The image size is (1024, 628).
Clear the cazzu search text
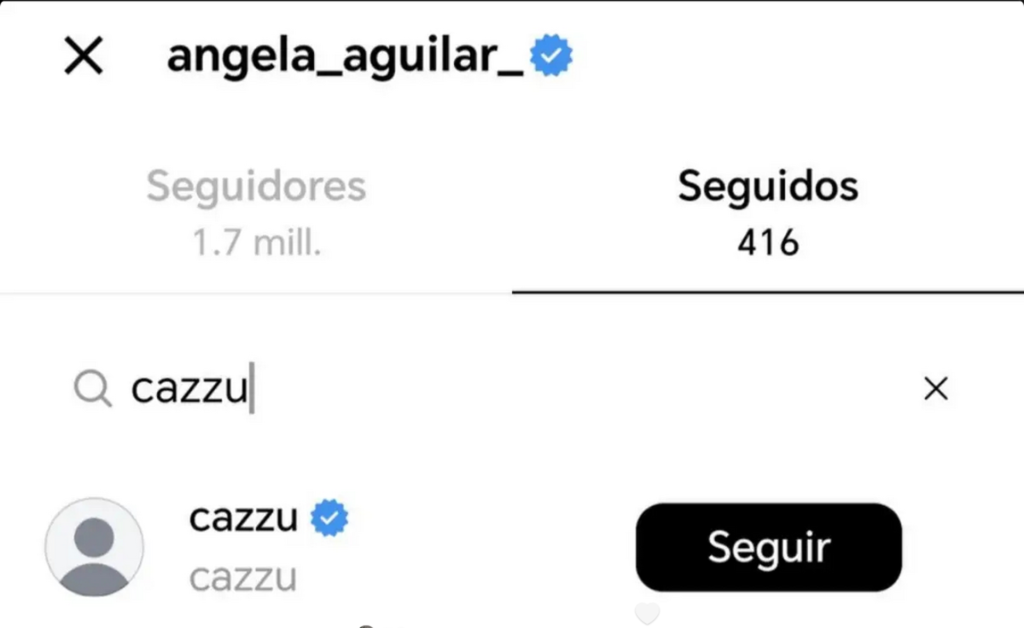[935, 390]
